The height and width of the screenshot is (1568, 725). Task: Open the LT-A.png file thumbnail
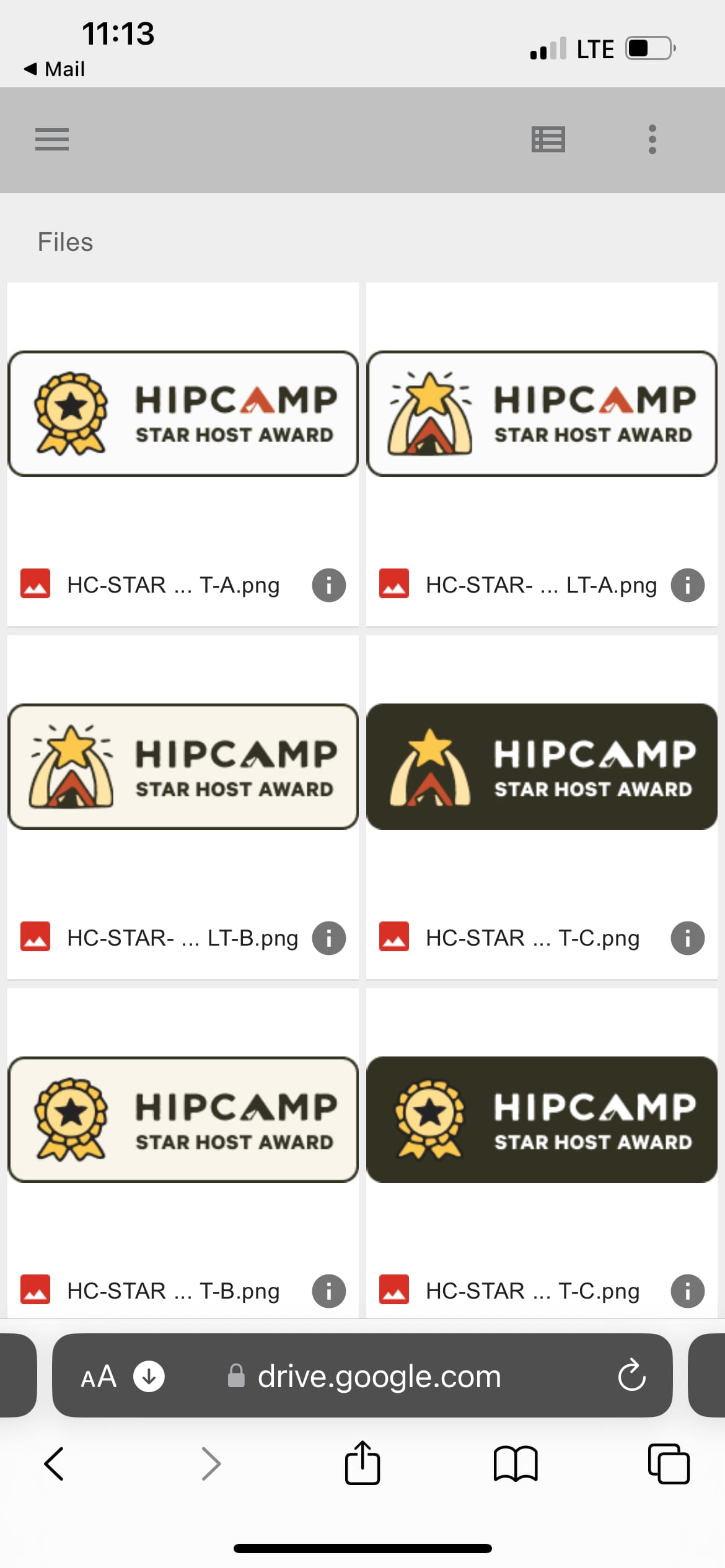click(542, 414)
